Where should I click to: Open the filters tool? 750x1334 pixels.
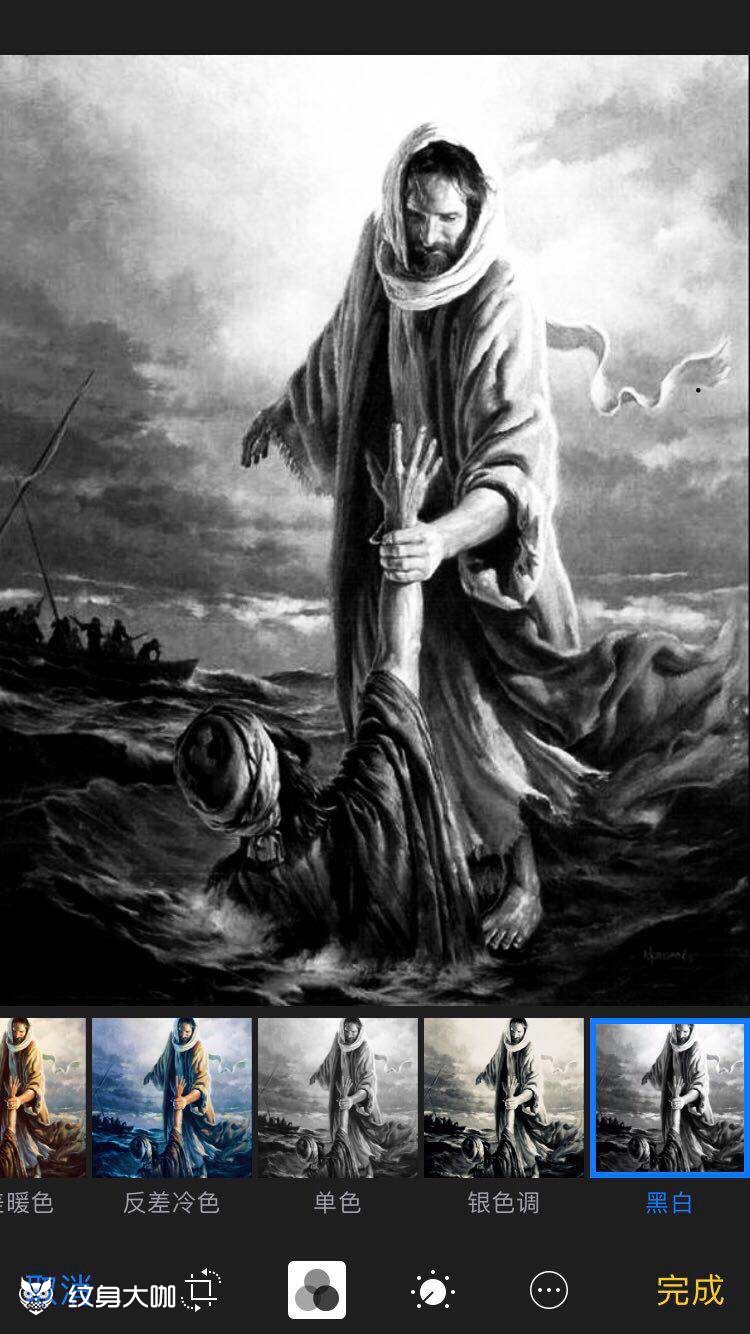pyautogui.click(x=317, y=1290)
